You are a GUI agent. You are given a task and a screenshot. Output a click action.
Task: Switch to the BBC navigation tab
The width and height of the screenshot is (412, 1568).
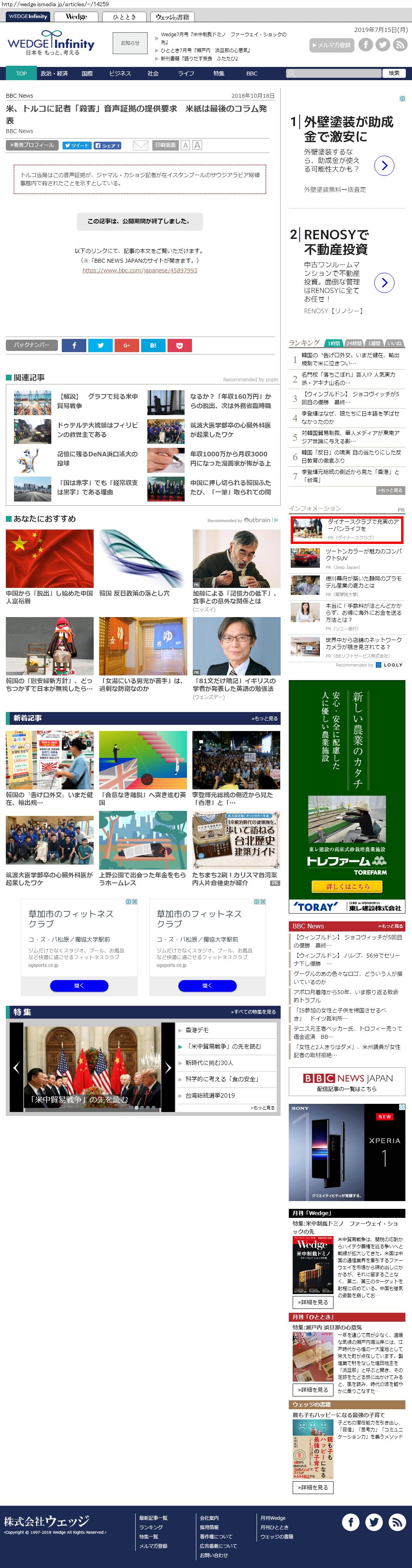point(251,74)
